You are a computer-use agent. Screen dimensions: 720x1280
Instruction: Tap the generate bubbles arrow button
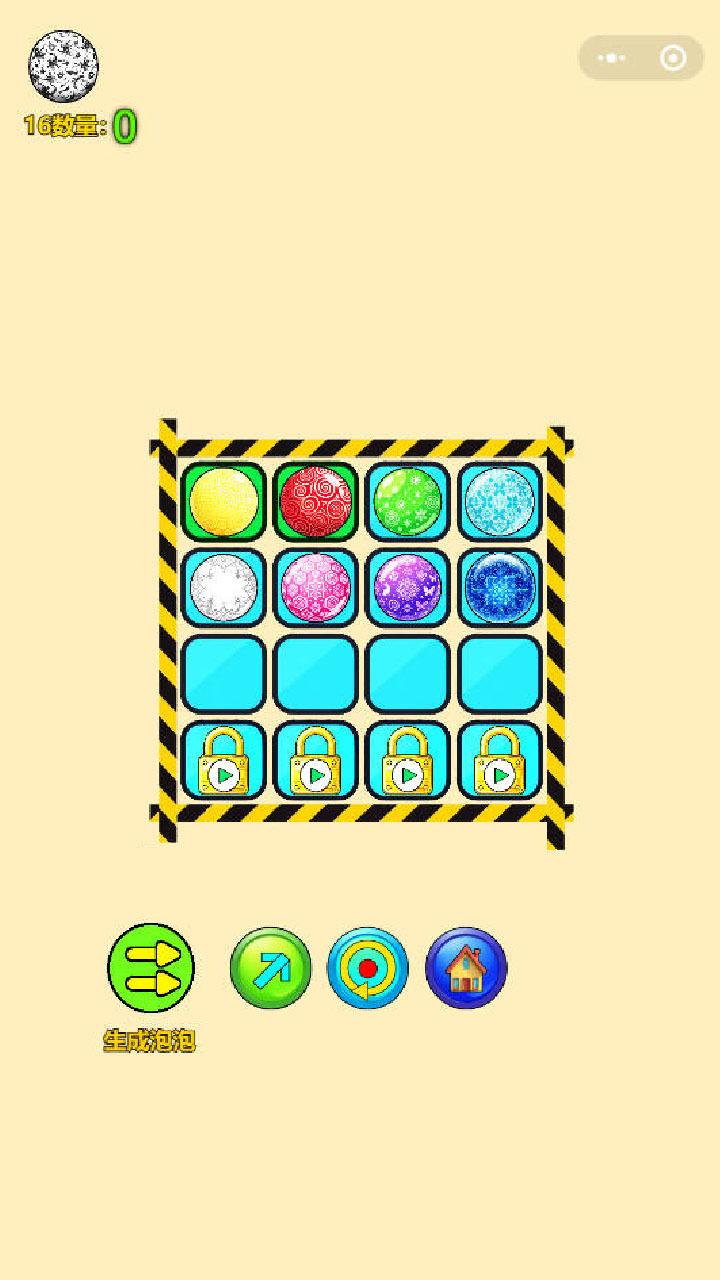(x=151, y=968)
